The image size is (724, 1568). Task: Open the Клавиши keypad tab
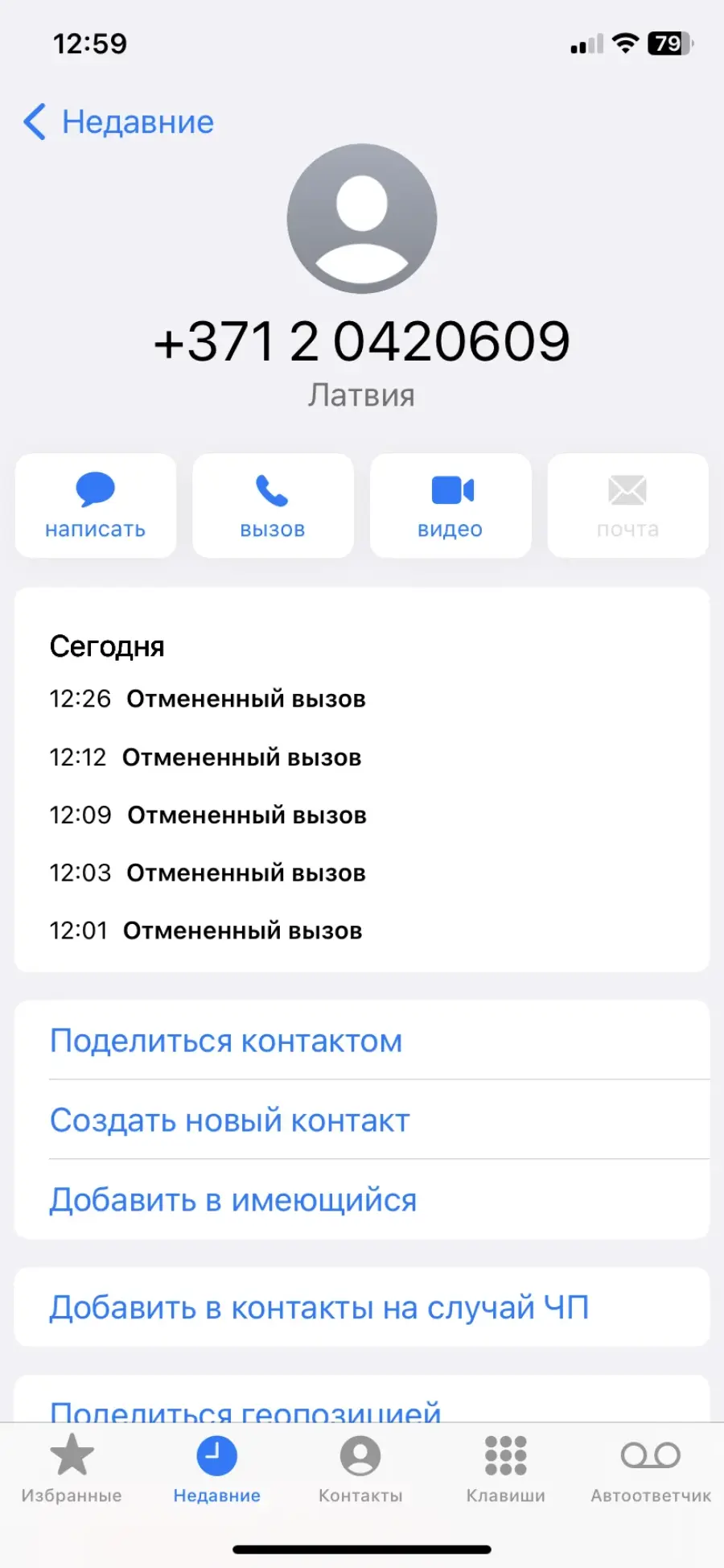[506, 1470]
